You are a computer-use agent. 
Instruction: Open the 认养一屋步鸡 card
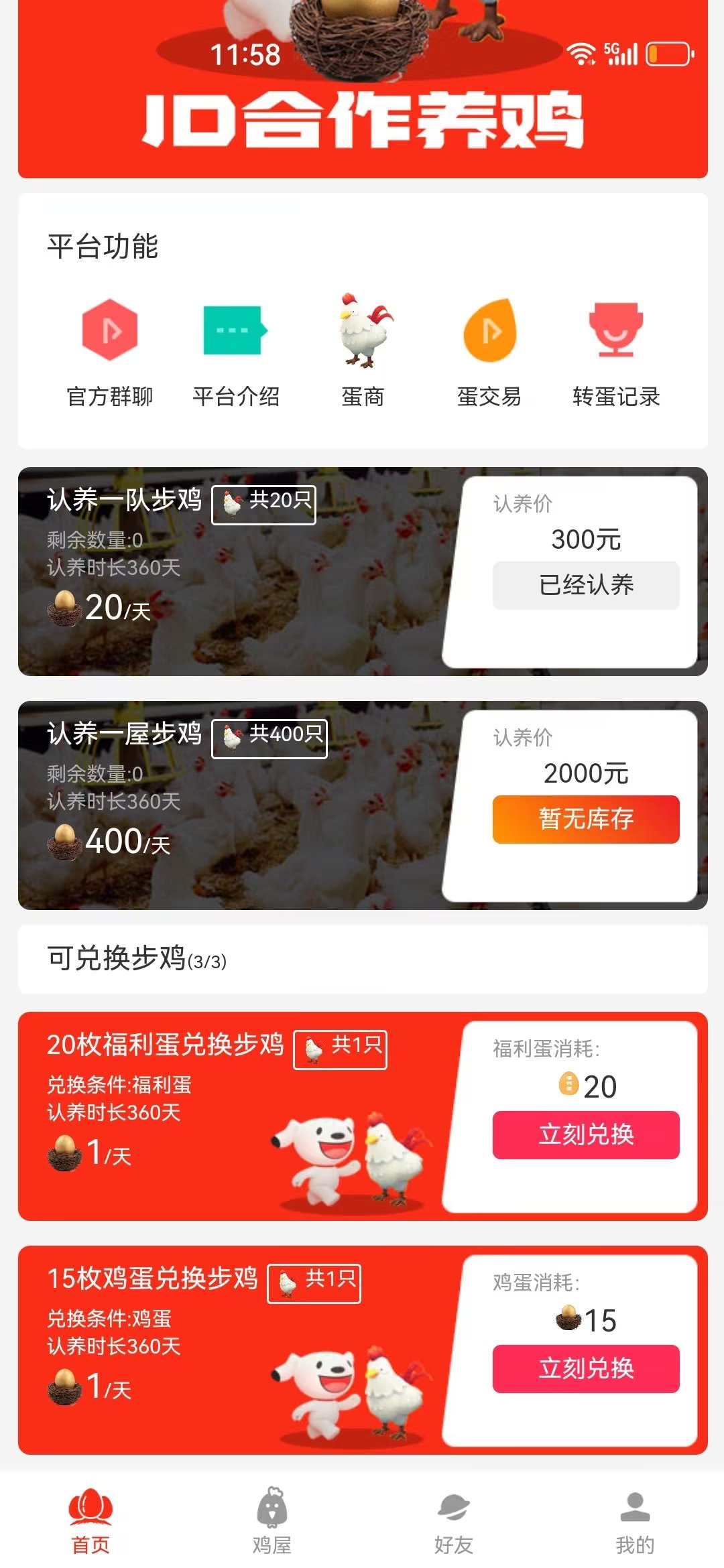coord(363,805)
